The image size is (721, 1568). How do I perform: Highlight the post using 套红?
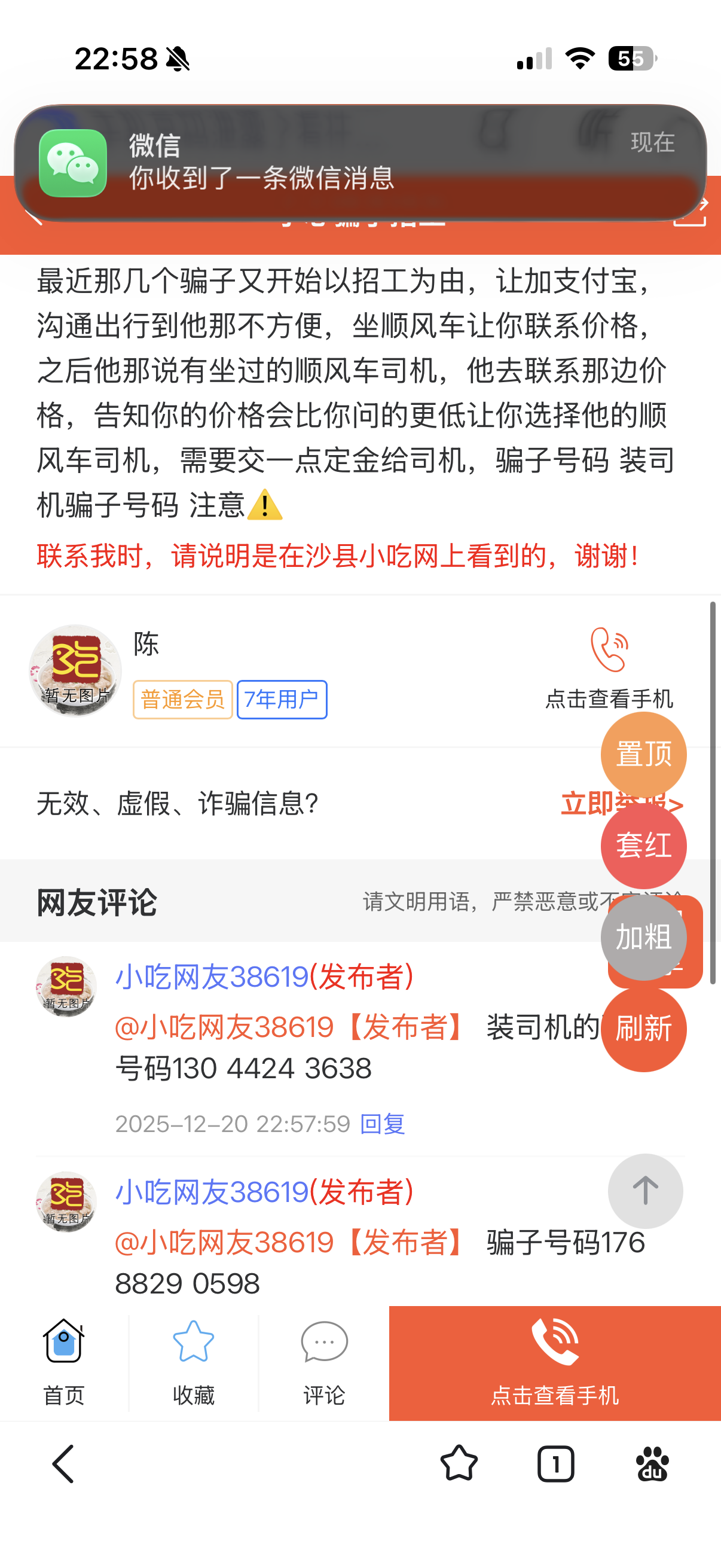643,846
